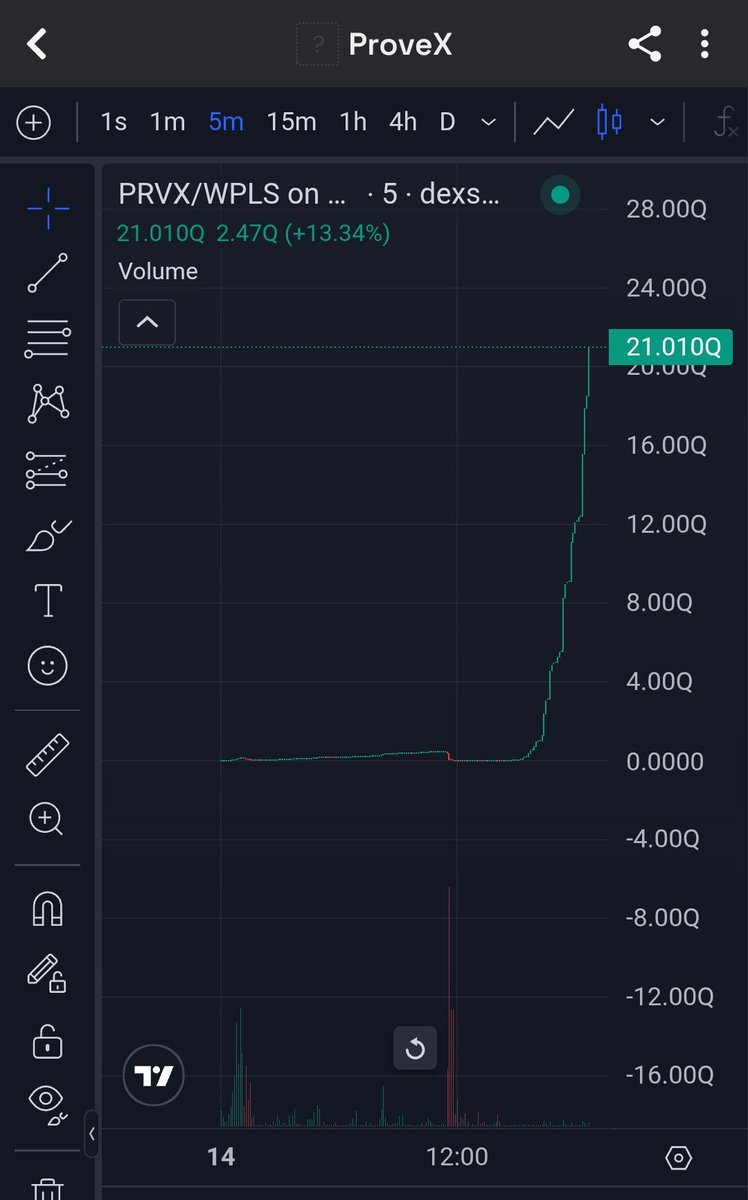Switch to the 1s timeframe

[113, 122]
